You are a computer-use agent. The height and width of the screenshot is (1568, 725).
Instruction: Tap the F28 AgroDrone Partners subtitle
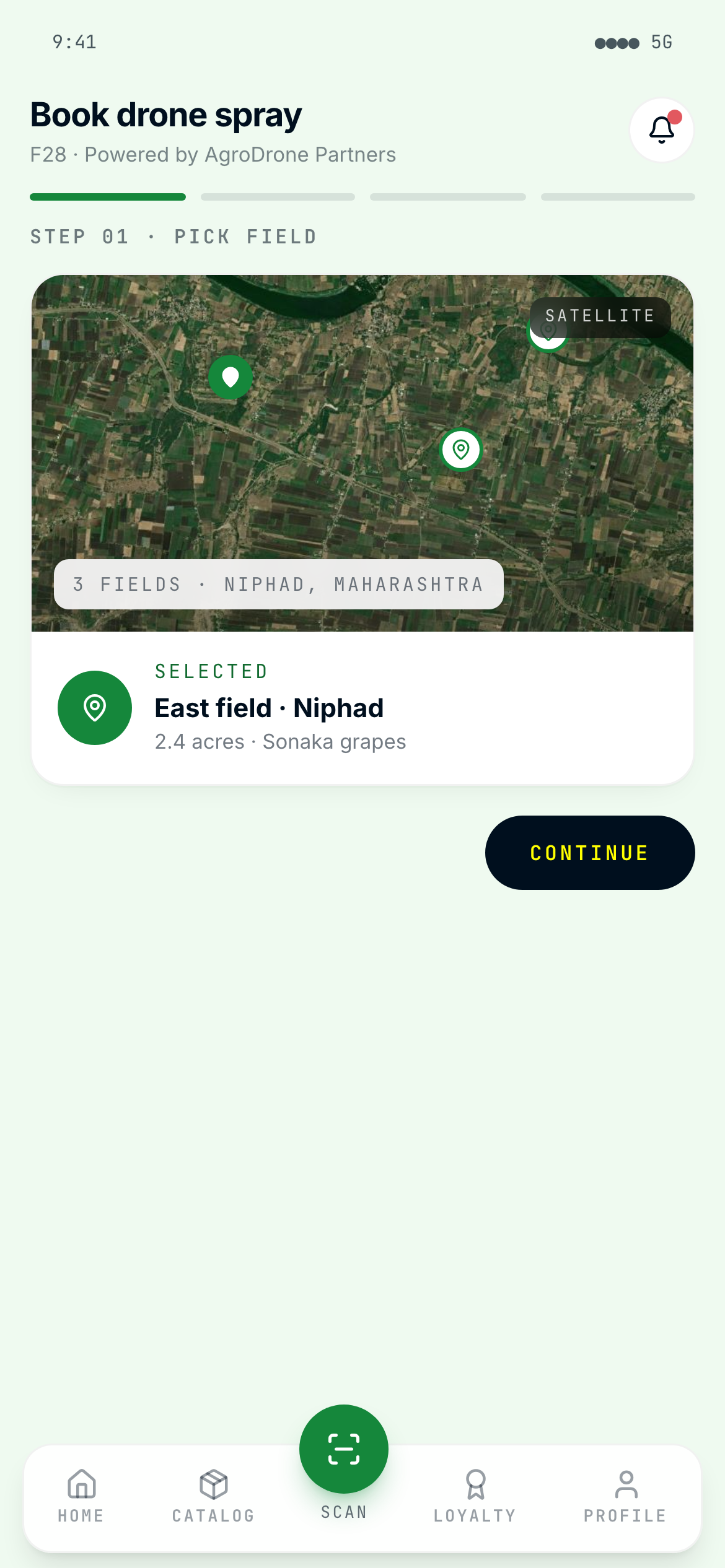[213, 154]
